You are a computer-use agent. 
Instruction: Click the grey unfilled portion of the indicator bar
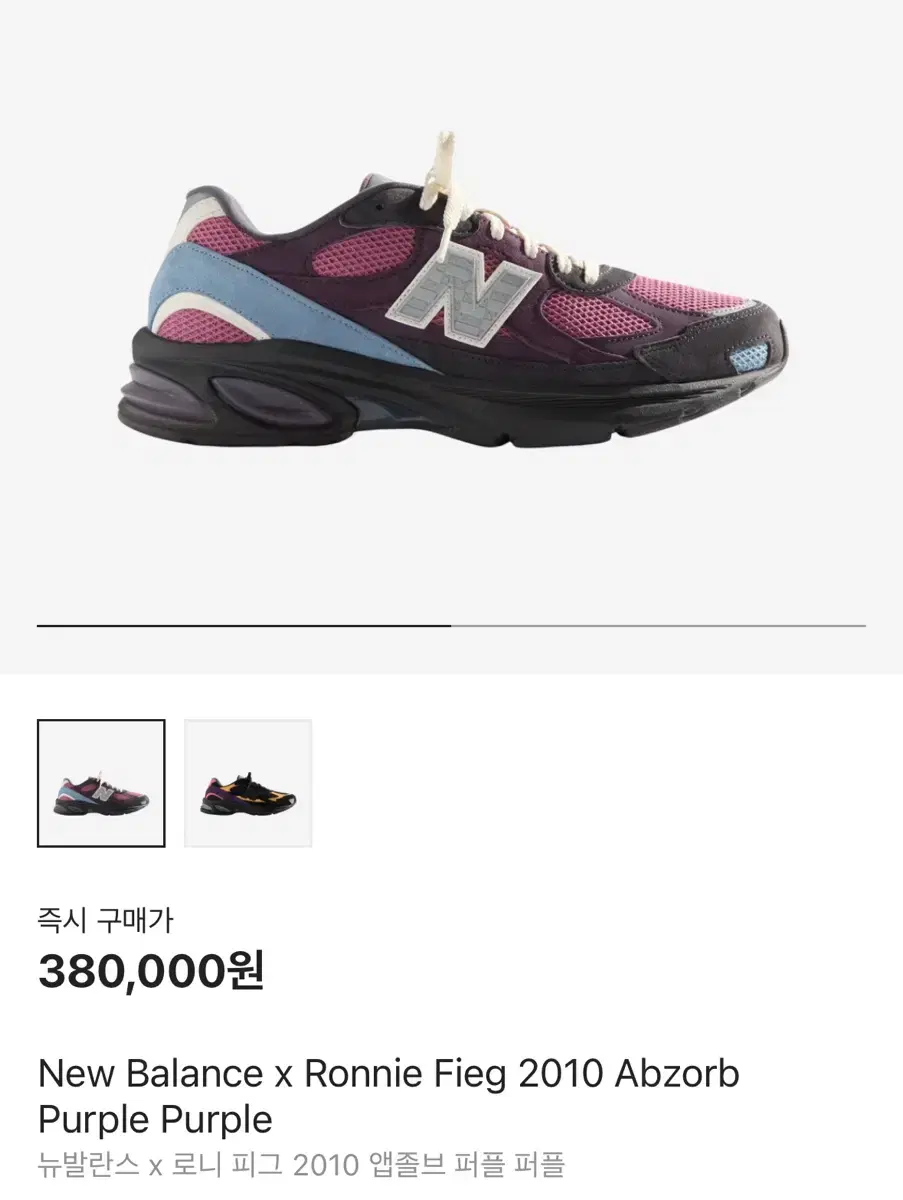point(660,623)
